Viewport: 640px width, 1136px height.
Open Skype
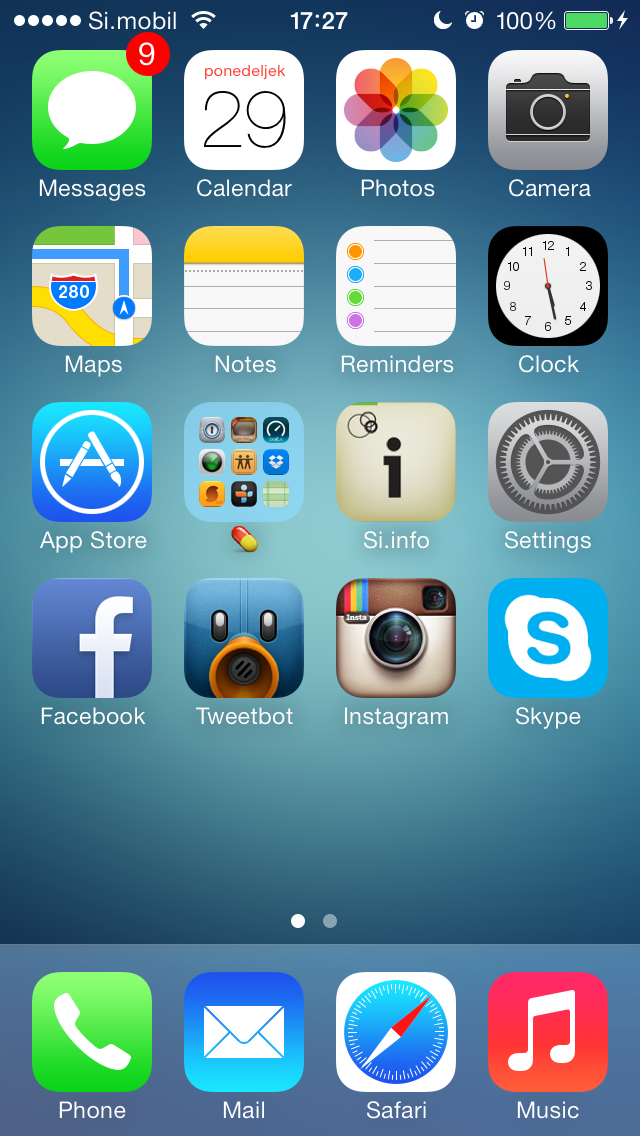click(x=548, y=638)
